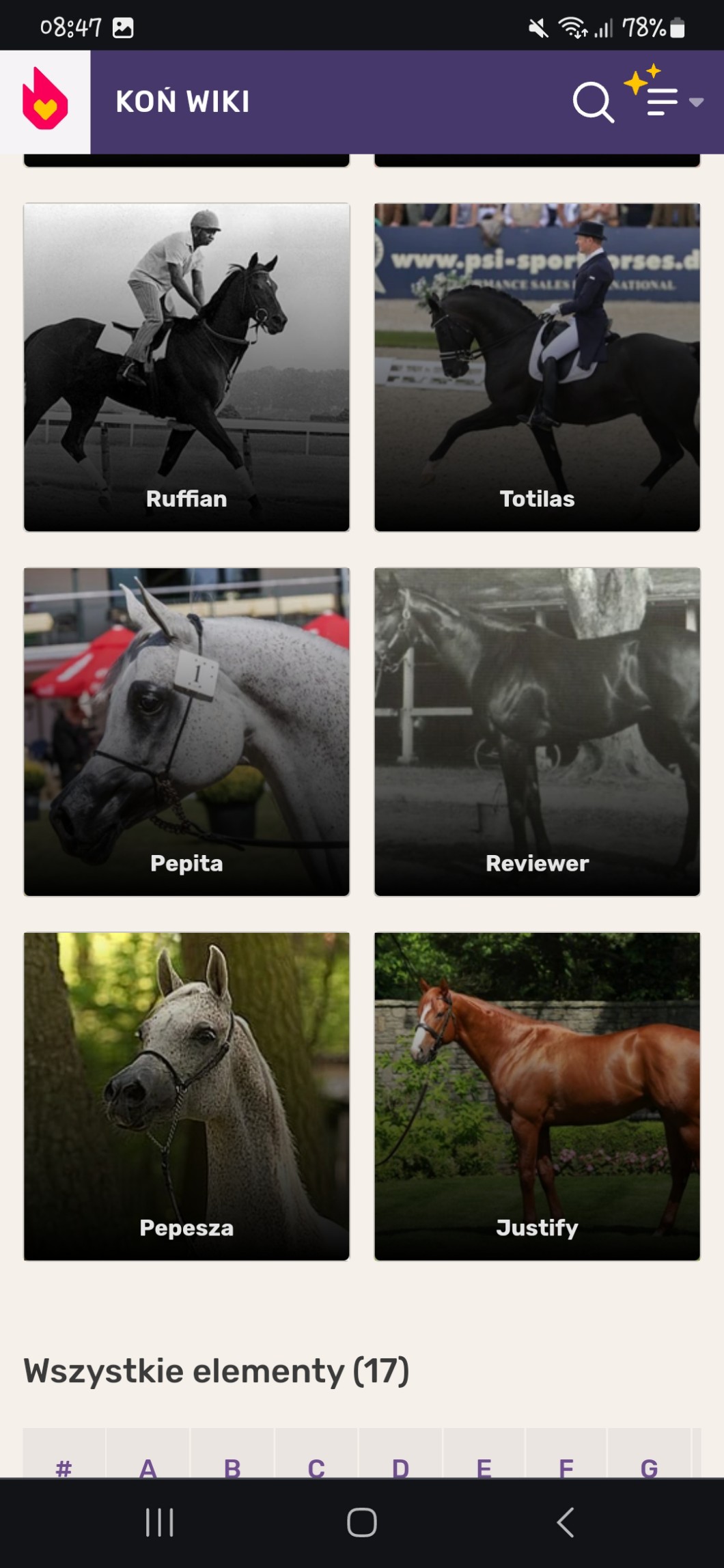Jump to letter G entries

point(649,1466)
